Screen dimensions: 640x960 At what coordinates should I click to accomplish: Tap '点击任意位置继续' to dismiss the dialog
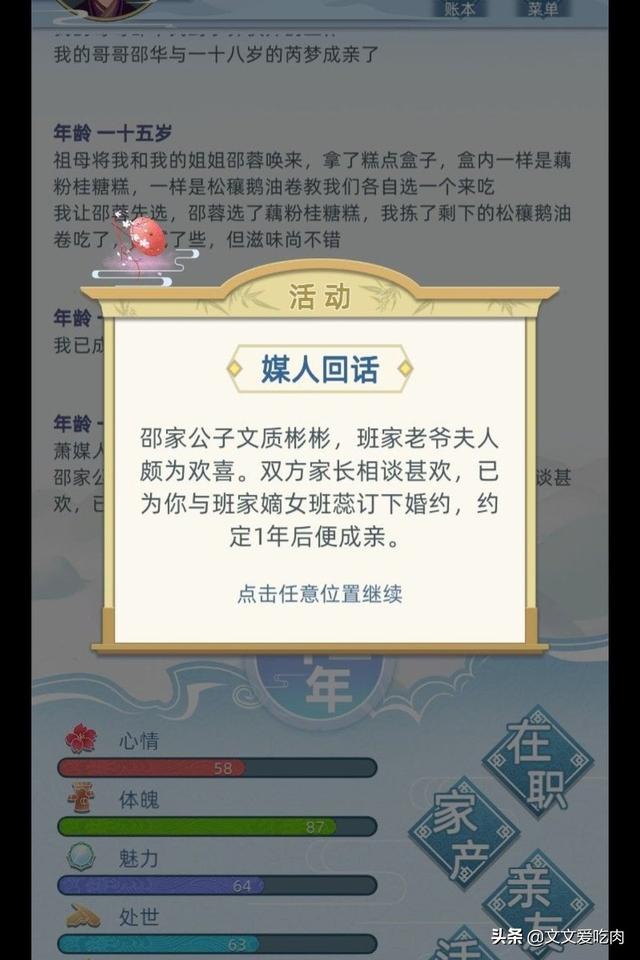pyautogui.click(x=320, y=593)
